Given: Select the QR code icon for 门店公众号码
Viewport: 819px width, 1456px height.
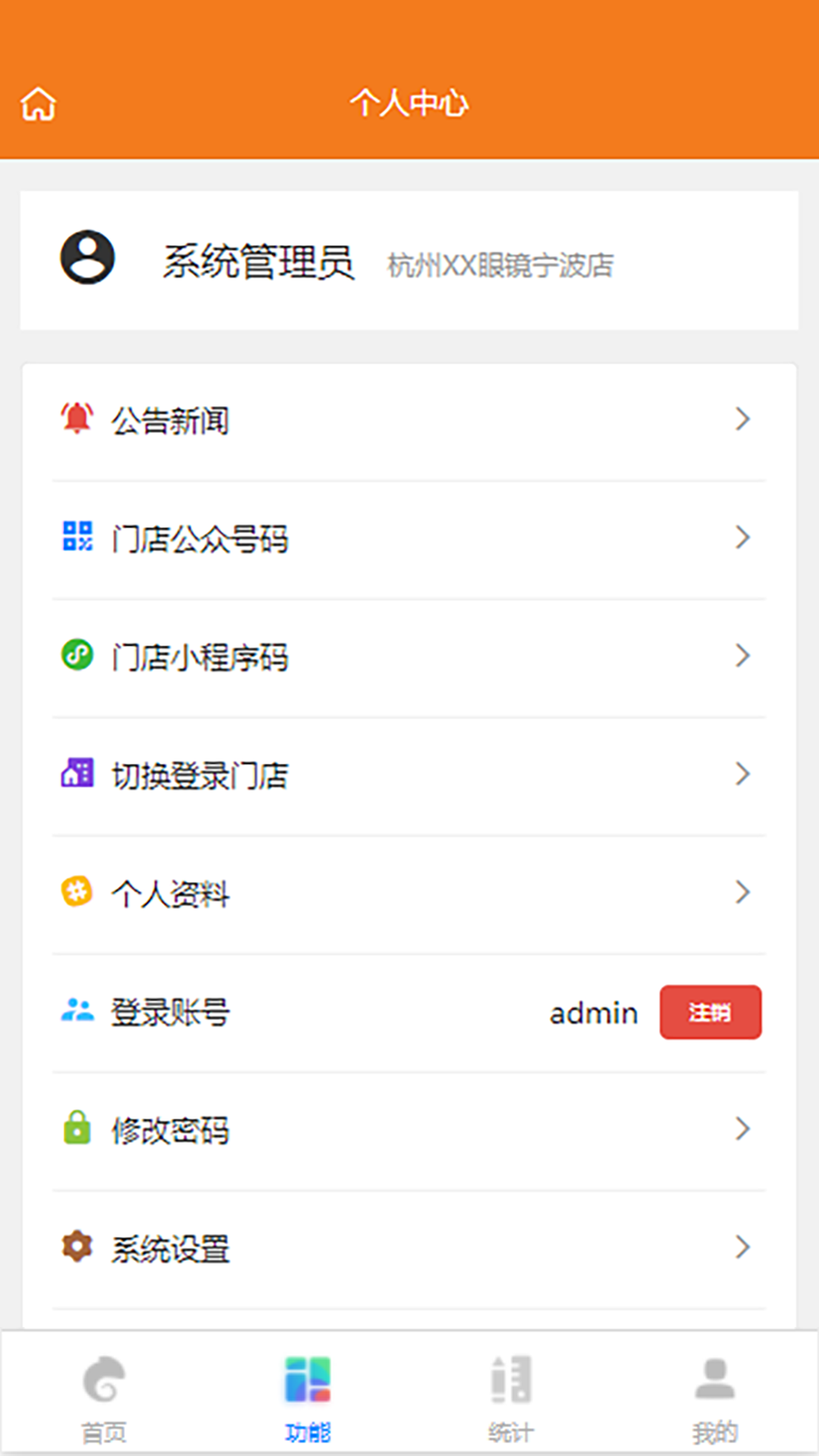Looking at the screenshot, I should pyautogui.click(x=75, y=537).
